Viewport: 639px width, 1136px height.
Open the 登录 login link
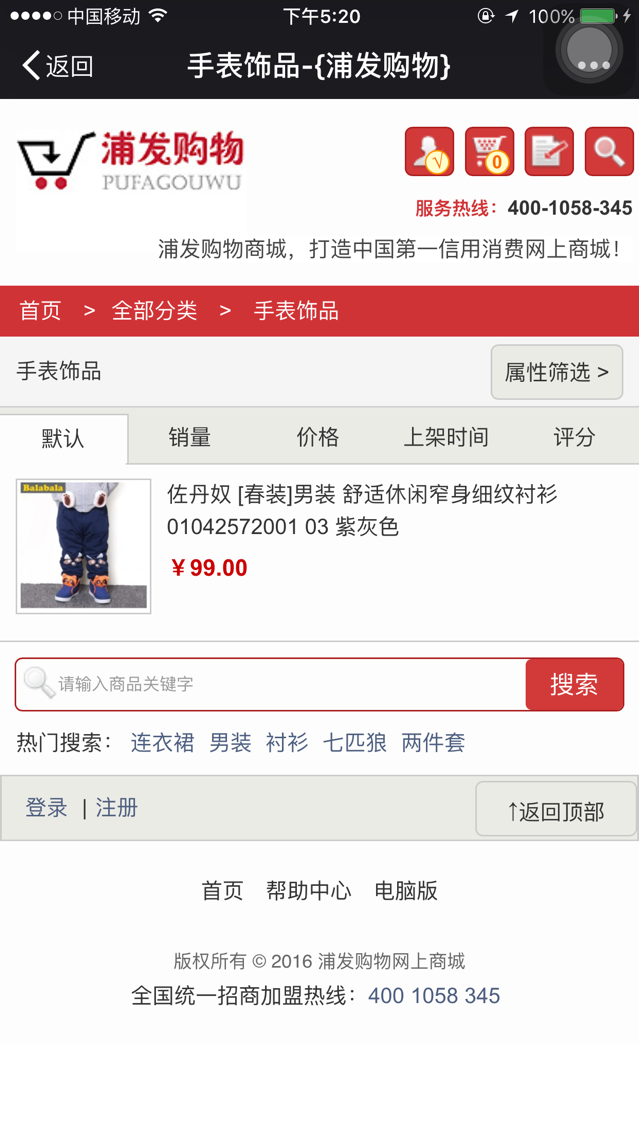click(x=46, y=808)
